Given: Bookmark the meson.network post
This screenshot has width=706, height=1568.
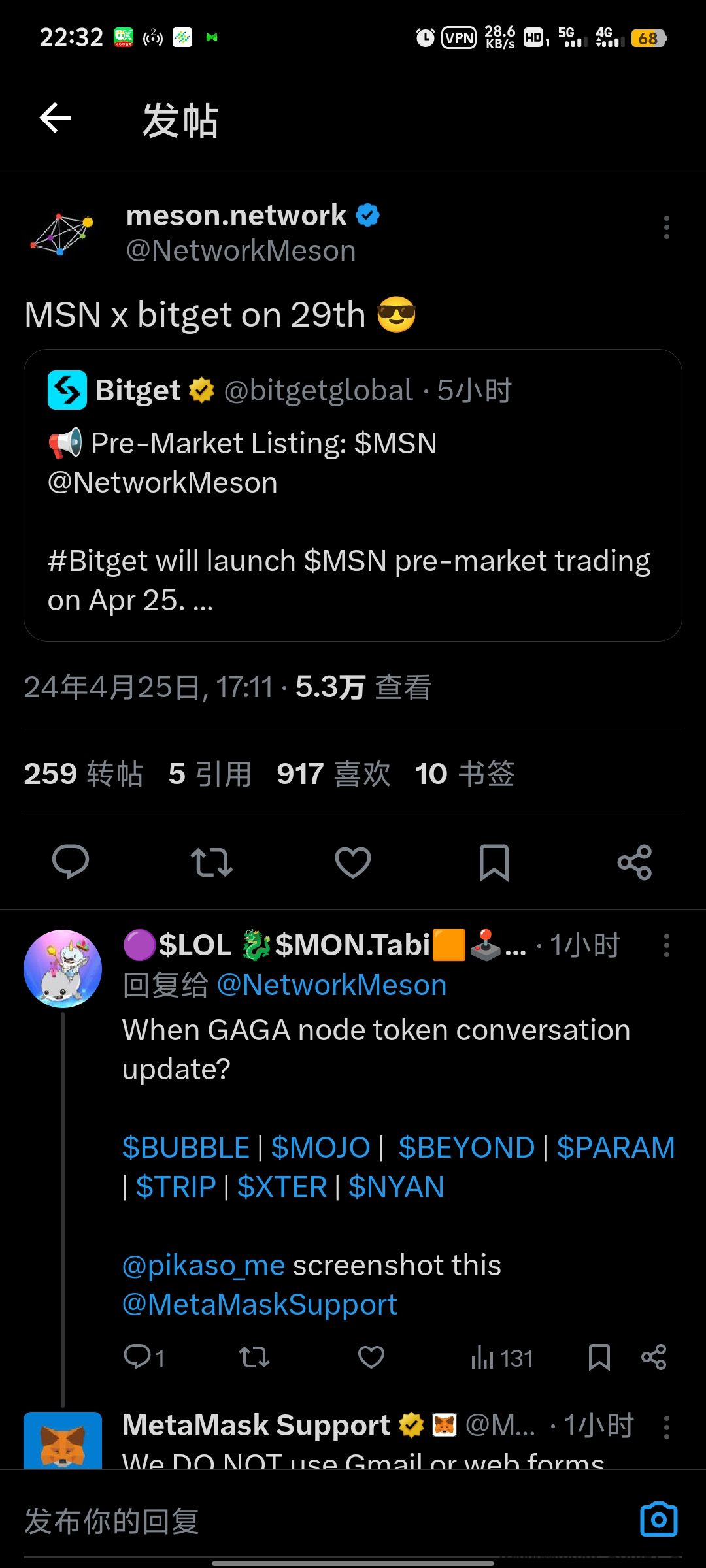Looking at the screenshot, I should [x=494, y=862].
